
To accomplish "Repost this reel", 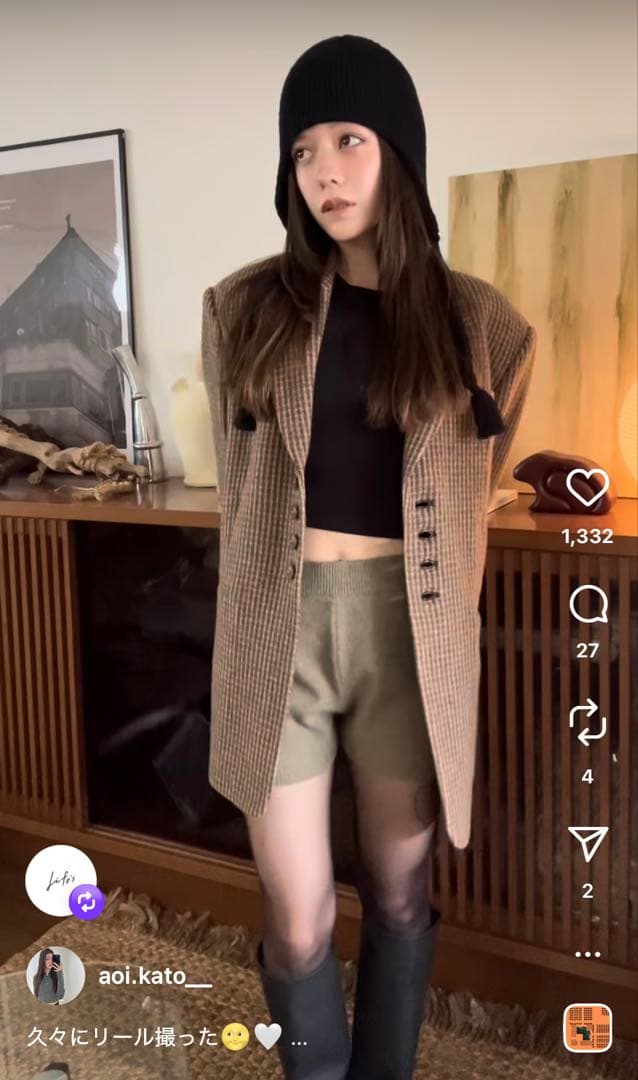I will 587,722.
